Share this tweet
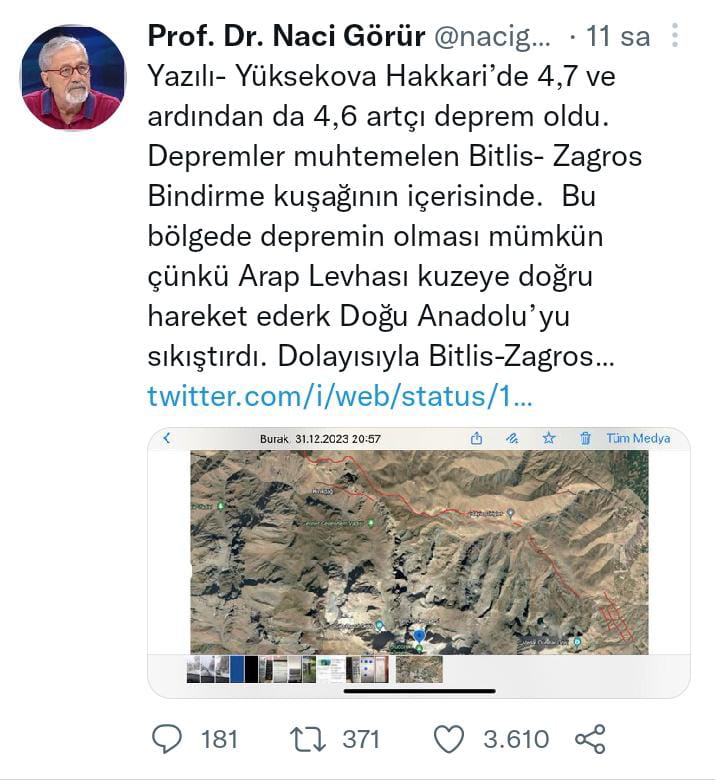This screenshot has height=780, width=715. [x=591, y=739]
